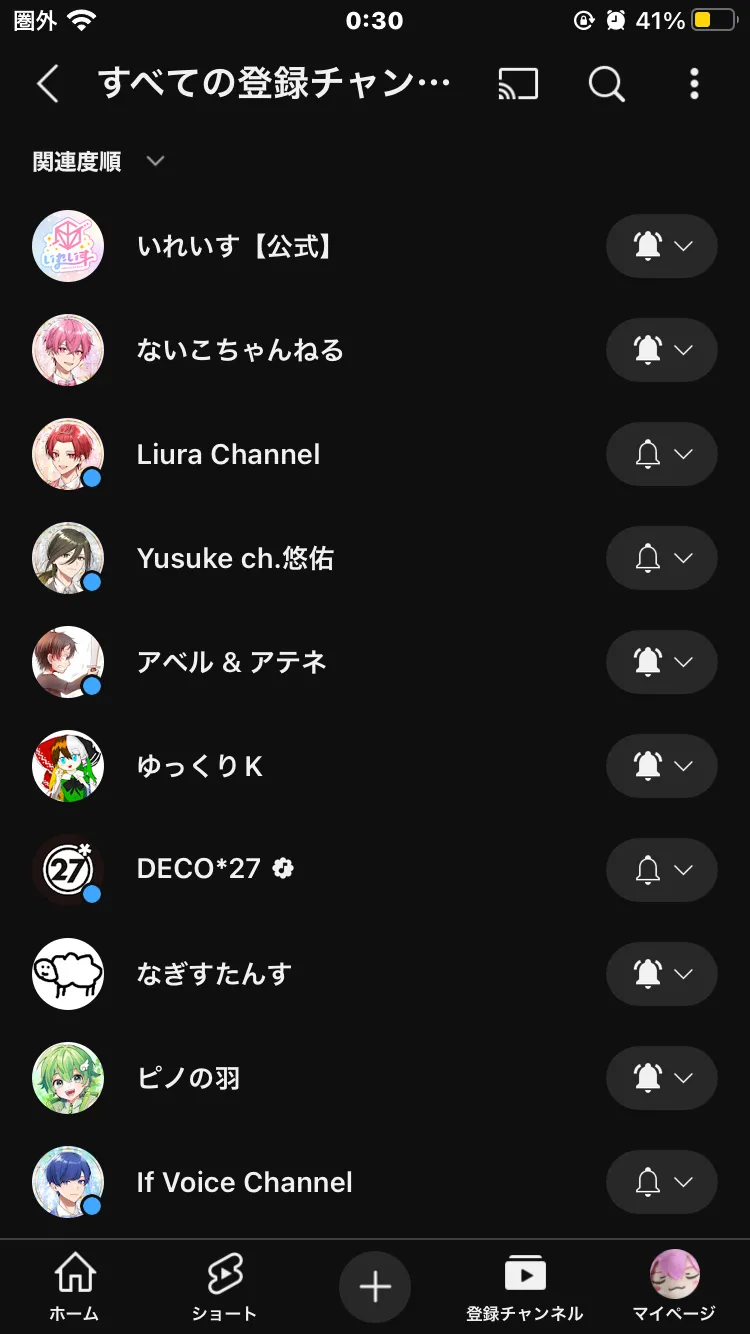
Task: Open the three-dot overflow menu
Action: (694, 84)
